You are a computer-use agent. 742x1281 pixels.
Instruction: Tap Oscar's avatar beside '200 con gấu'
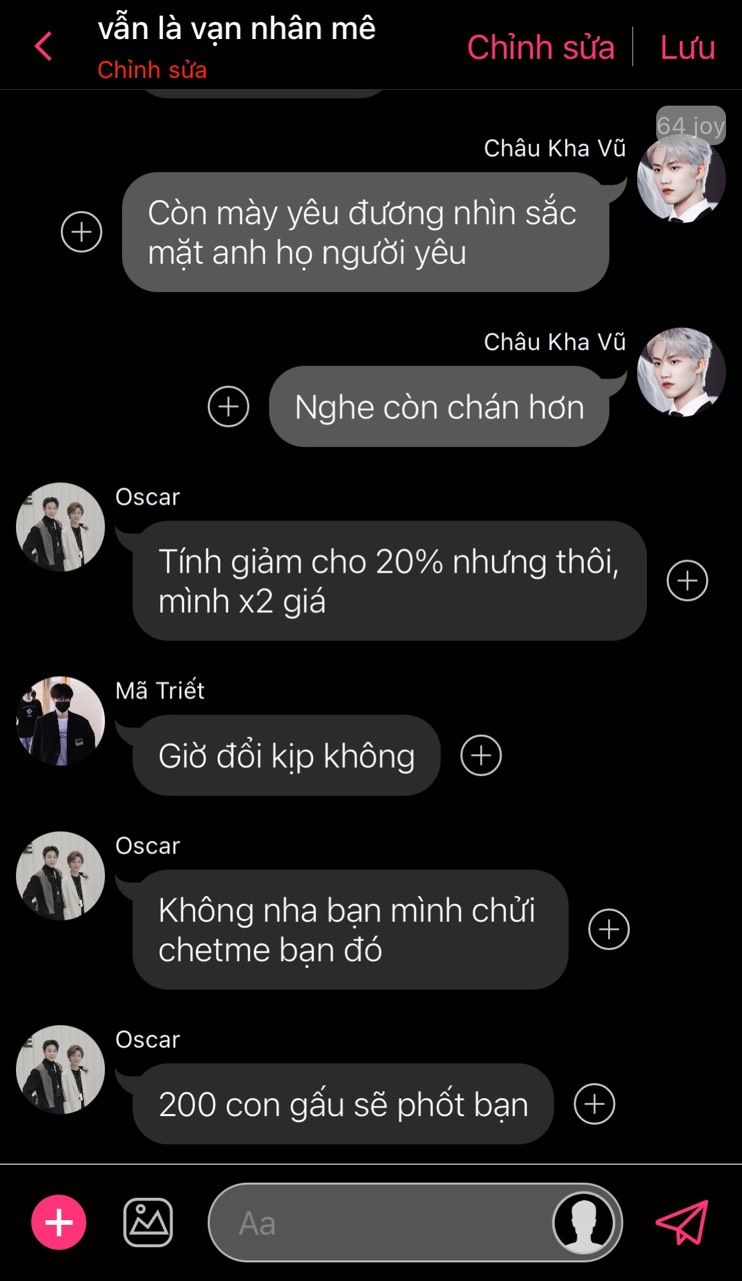tap(61, 1069)
